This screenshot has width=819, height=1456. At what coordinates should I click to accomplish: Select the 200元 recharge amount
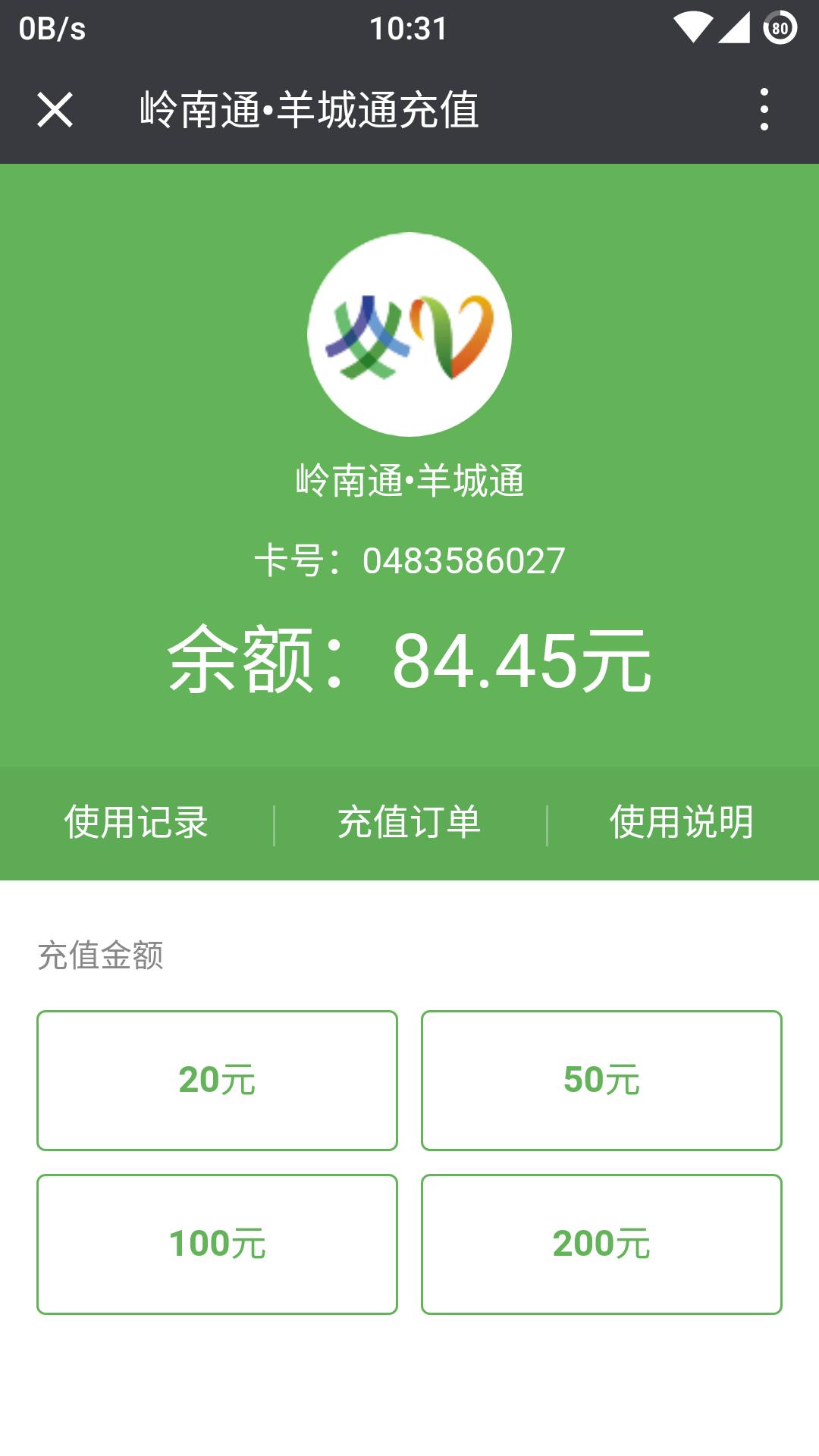[603, 1242]
